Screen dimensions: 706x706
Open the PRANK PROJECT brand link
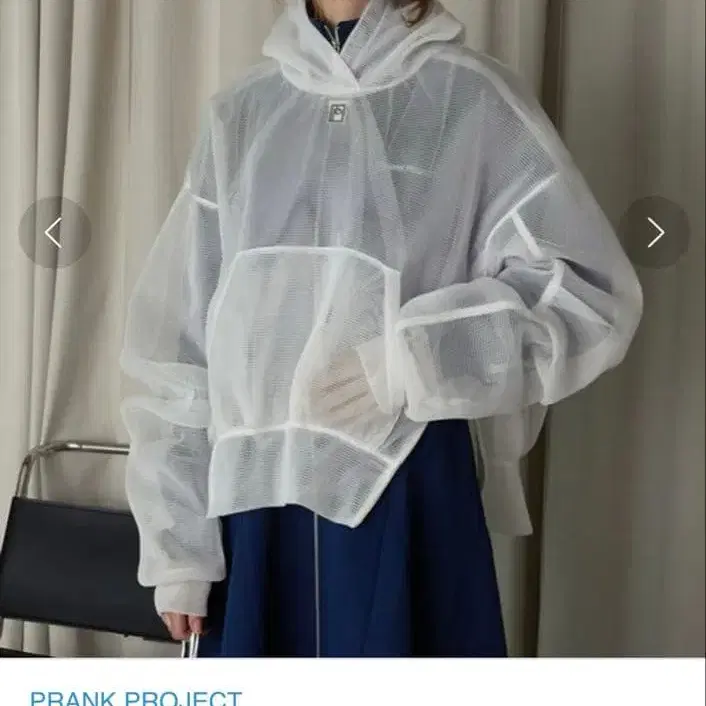[136, 697]
